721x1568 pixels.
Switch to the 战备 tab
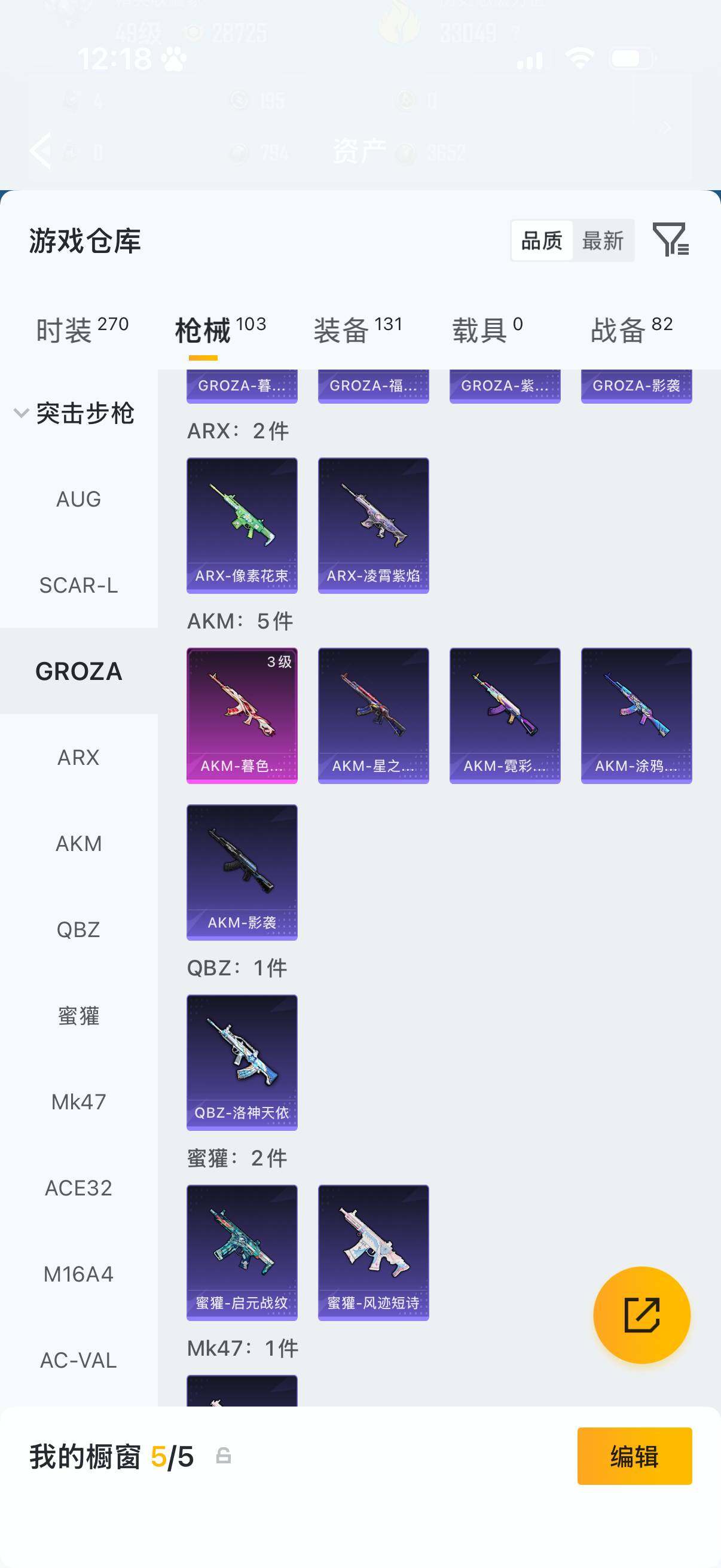(631, 330)
